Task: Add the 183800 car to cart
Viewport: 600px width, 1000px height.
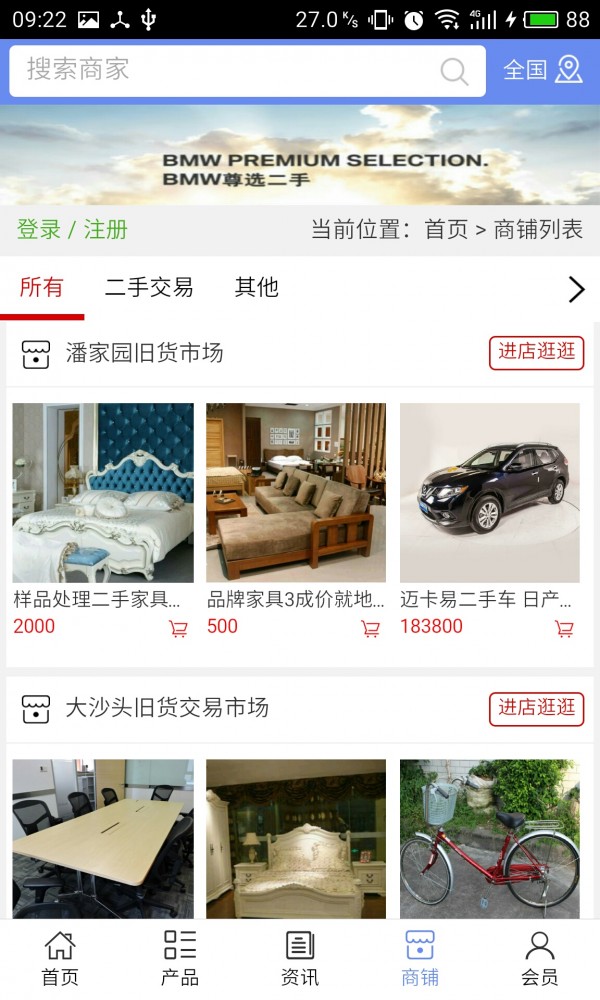Action: [565, 628]
